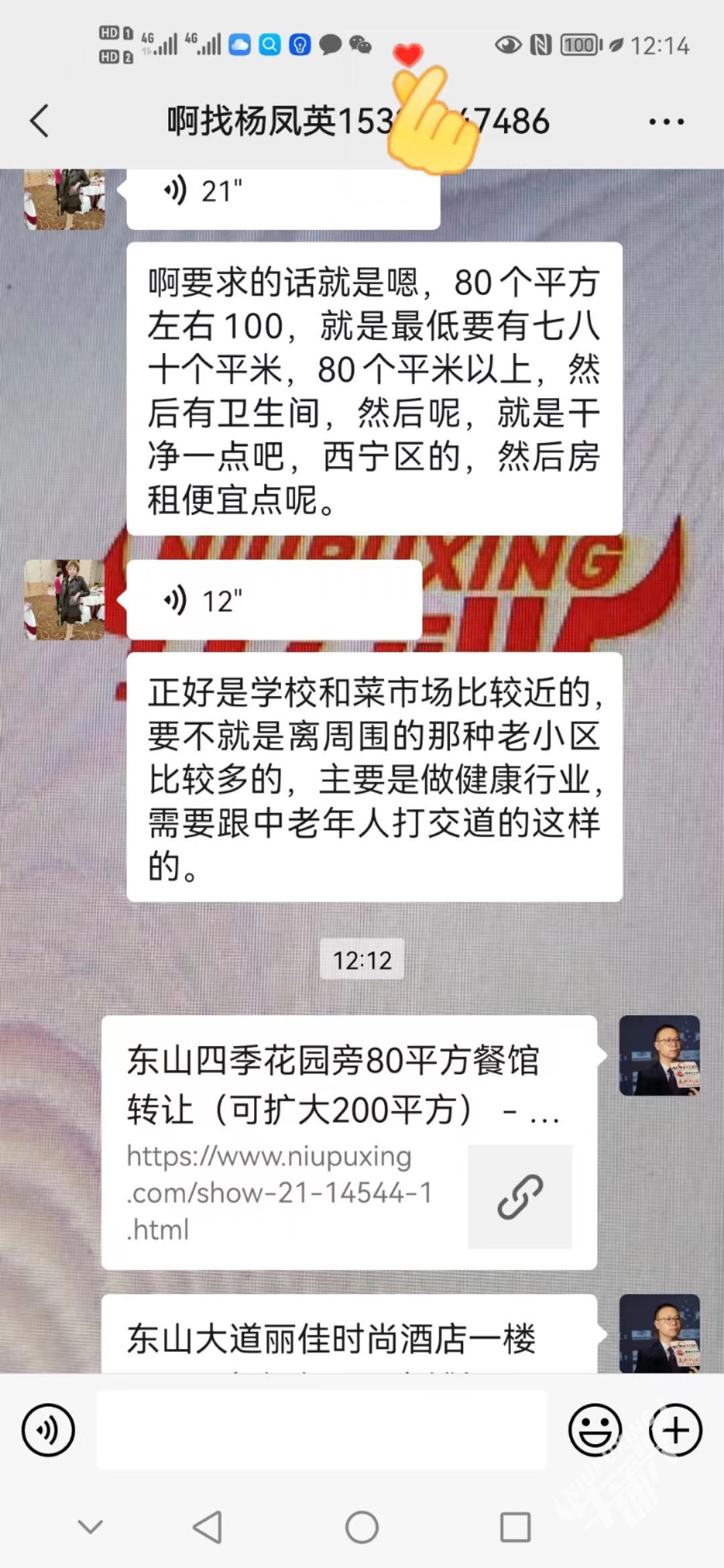Open your own avatar beside the 东山四季花园 link

pyautogui.click(x=659, y=1055)
